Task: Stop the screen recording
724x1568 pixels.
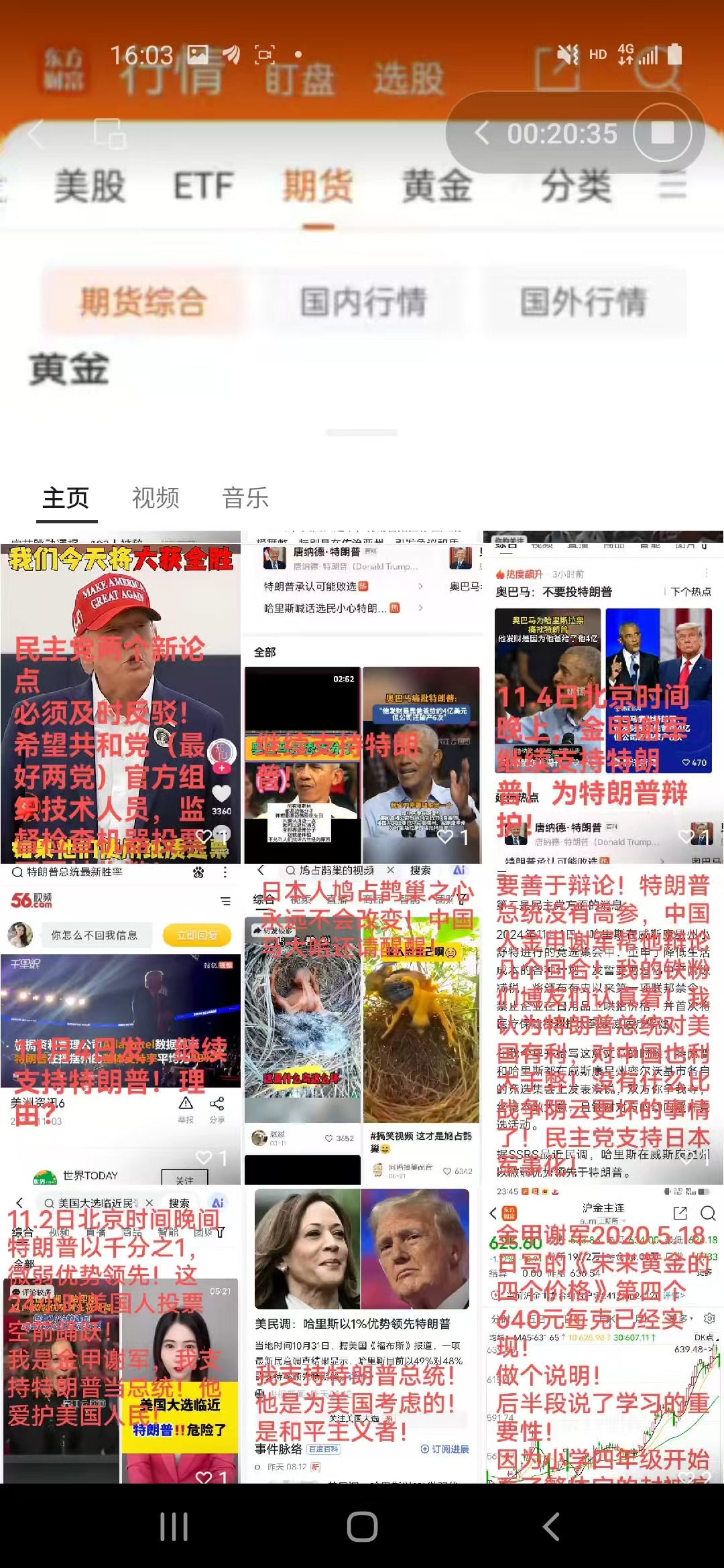Action: tap(662, 133)
